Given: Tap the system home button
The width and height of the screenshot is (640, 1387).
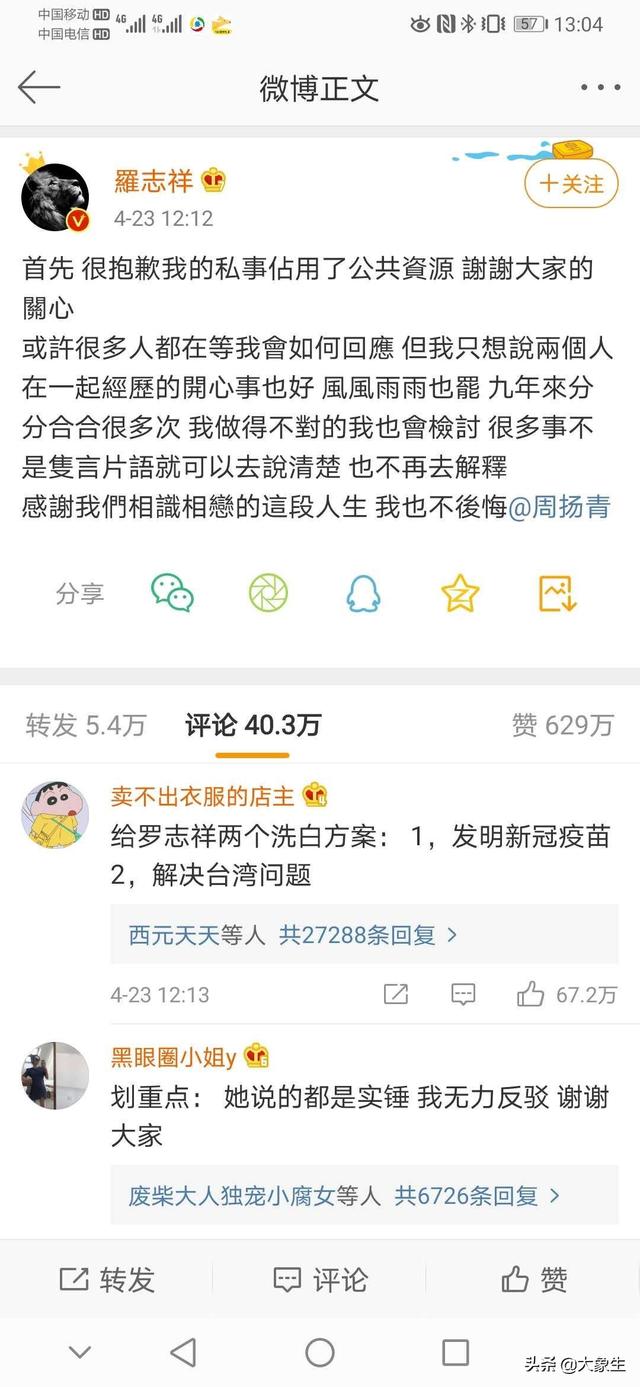Looking at the screenshot, I should (320, 1353).
